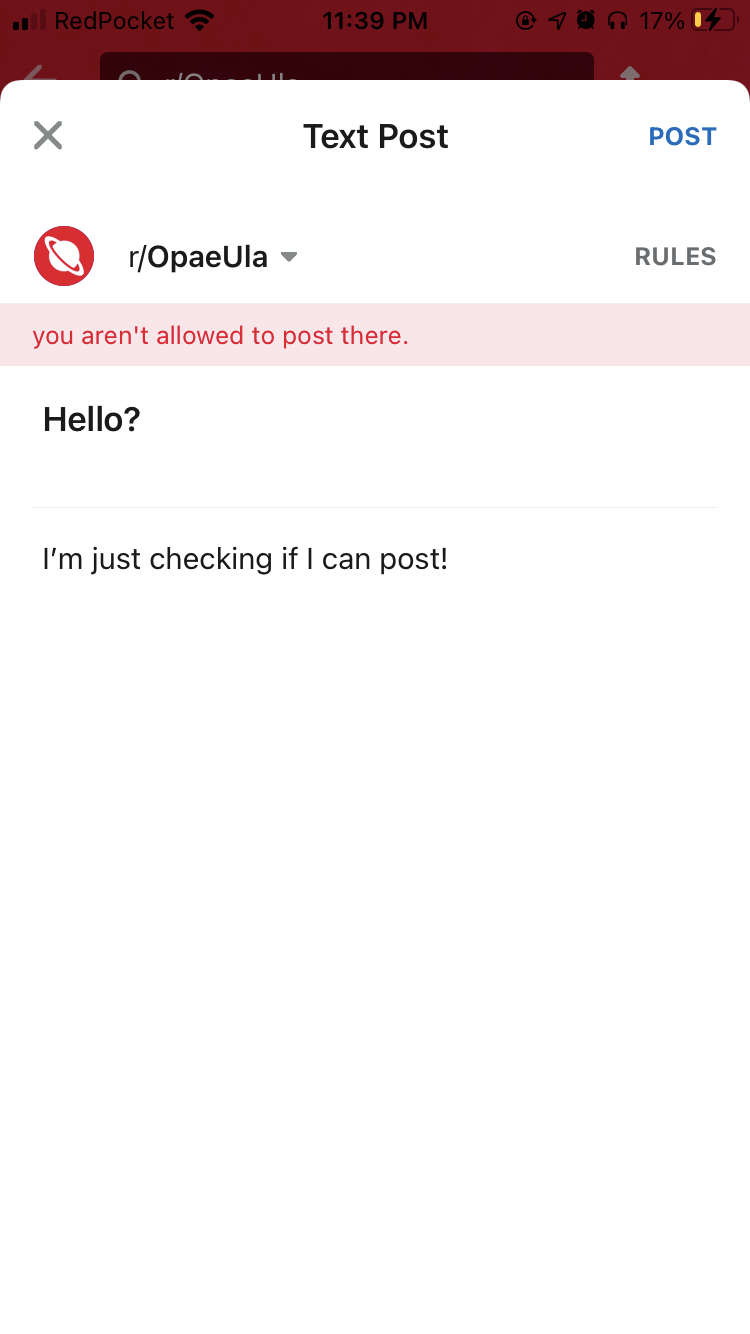Submit the post with POST button
This screenshot has width=750, height=1334.
tap(682, 136)
